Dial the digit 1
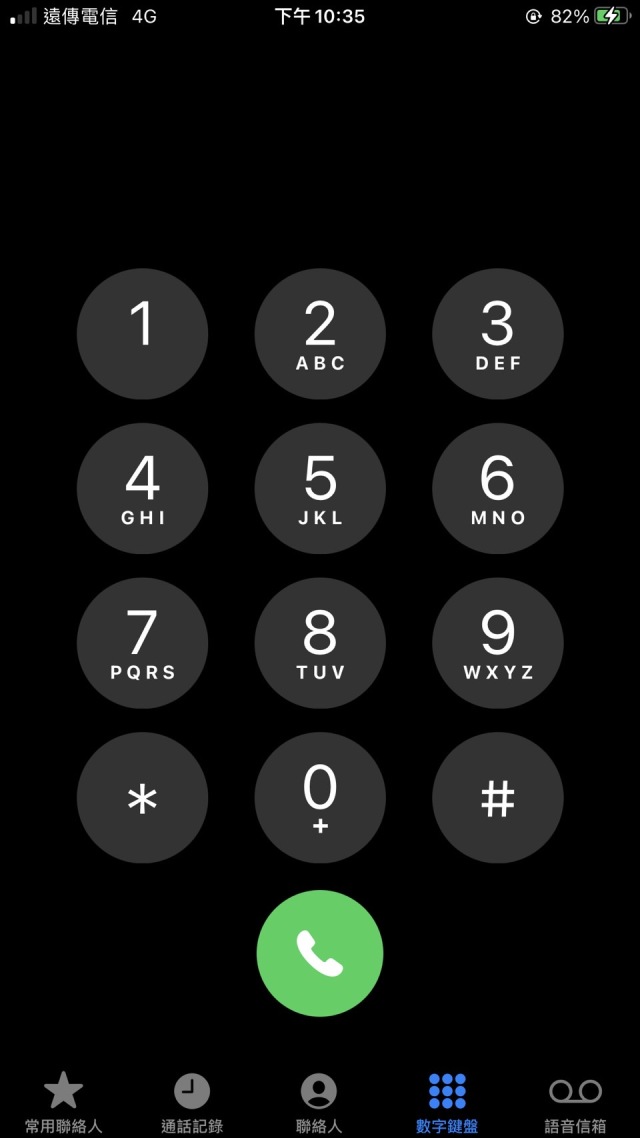 pyautogui.click(x=142, y=334)
